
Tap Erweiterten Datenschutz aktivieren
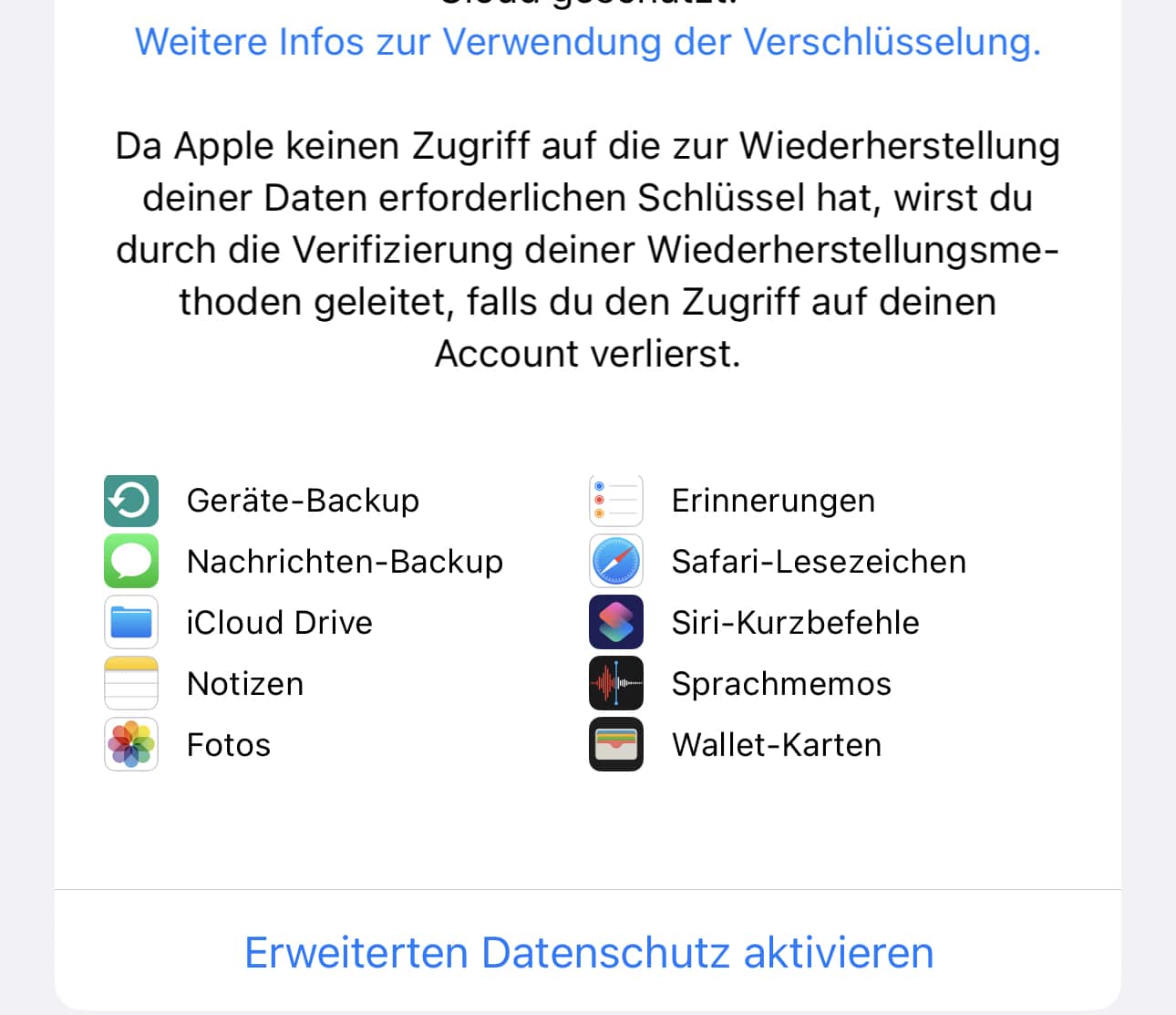[x=589, y=952]
